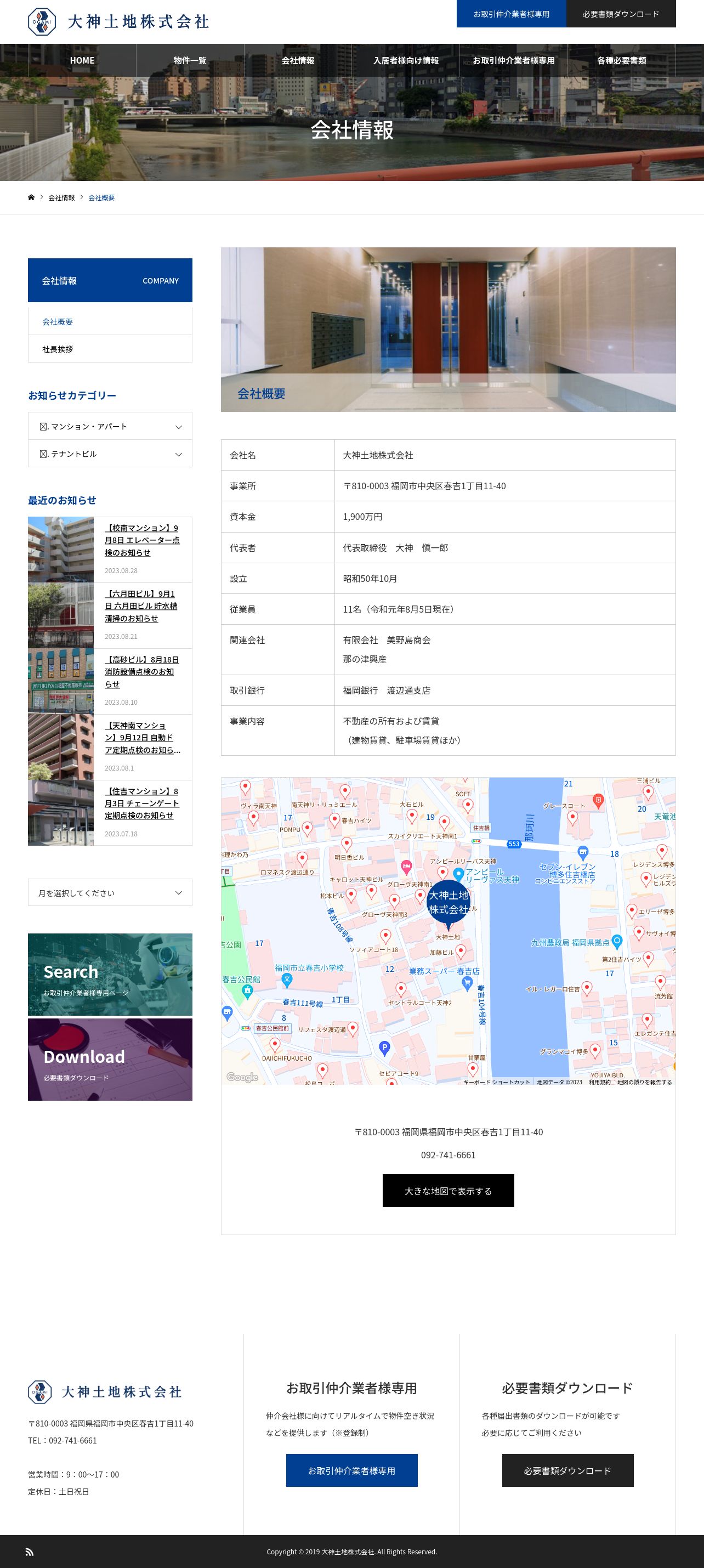The image size is (704, 1568).
Task: Open the 高砂ビル fire equipment inspection notice
Action: 141,672
